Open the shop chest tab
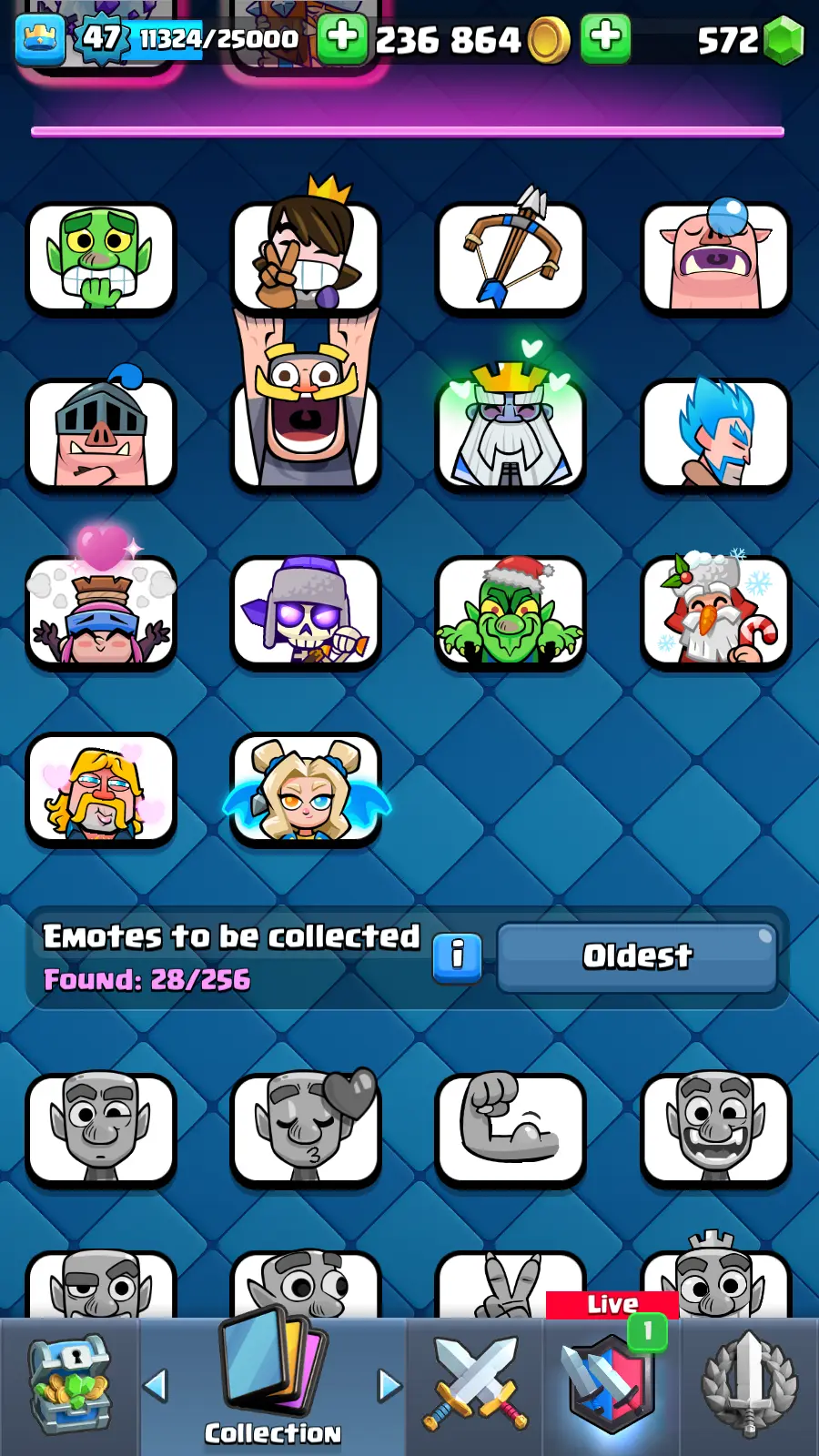819x1456 pixels. [x=69, y=1385]
